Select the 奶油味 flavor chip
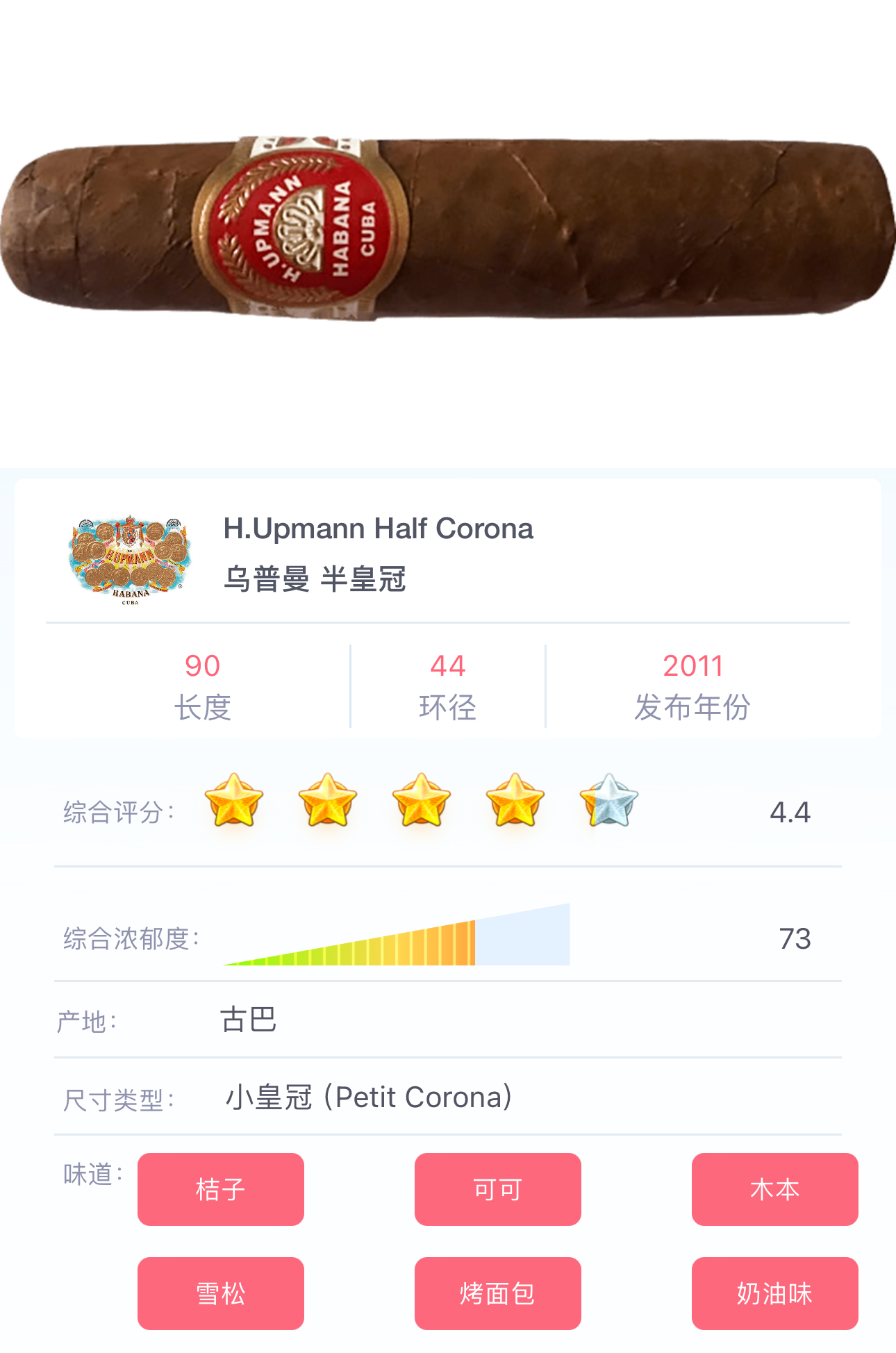 coord(774,1293)
